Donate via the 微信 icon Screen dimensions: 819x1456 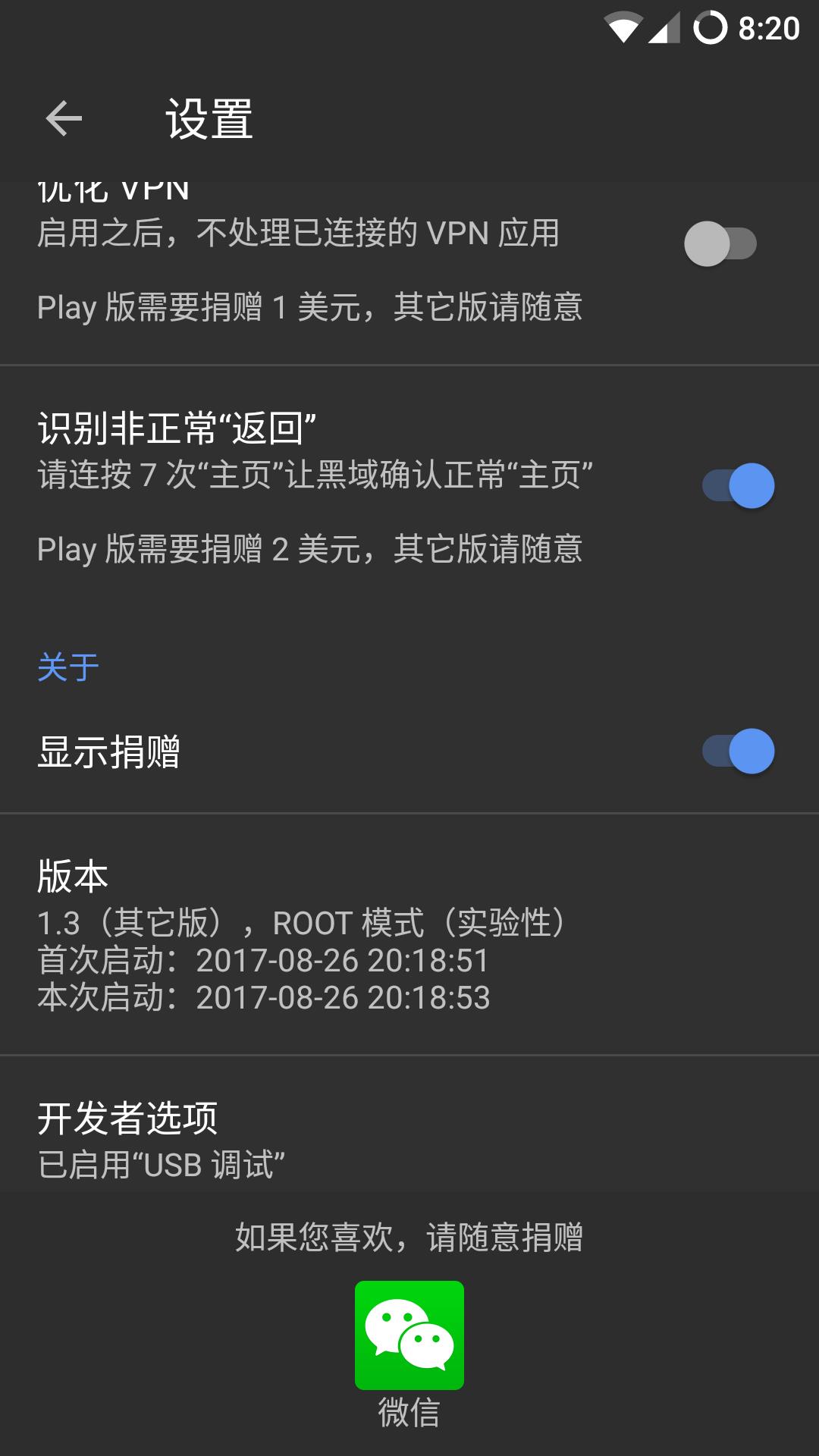tap(409, 1335)
